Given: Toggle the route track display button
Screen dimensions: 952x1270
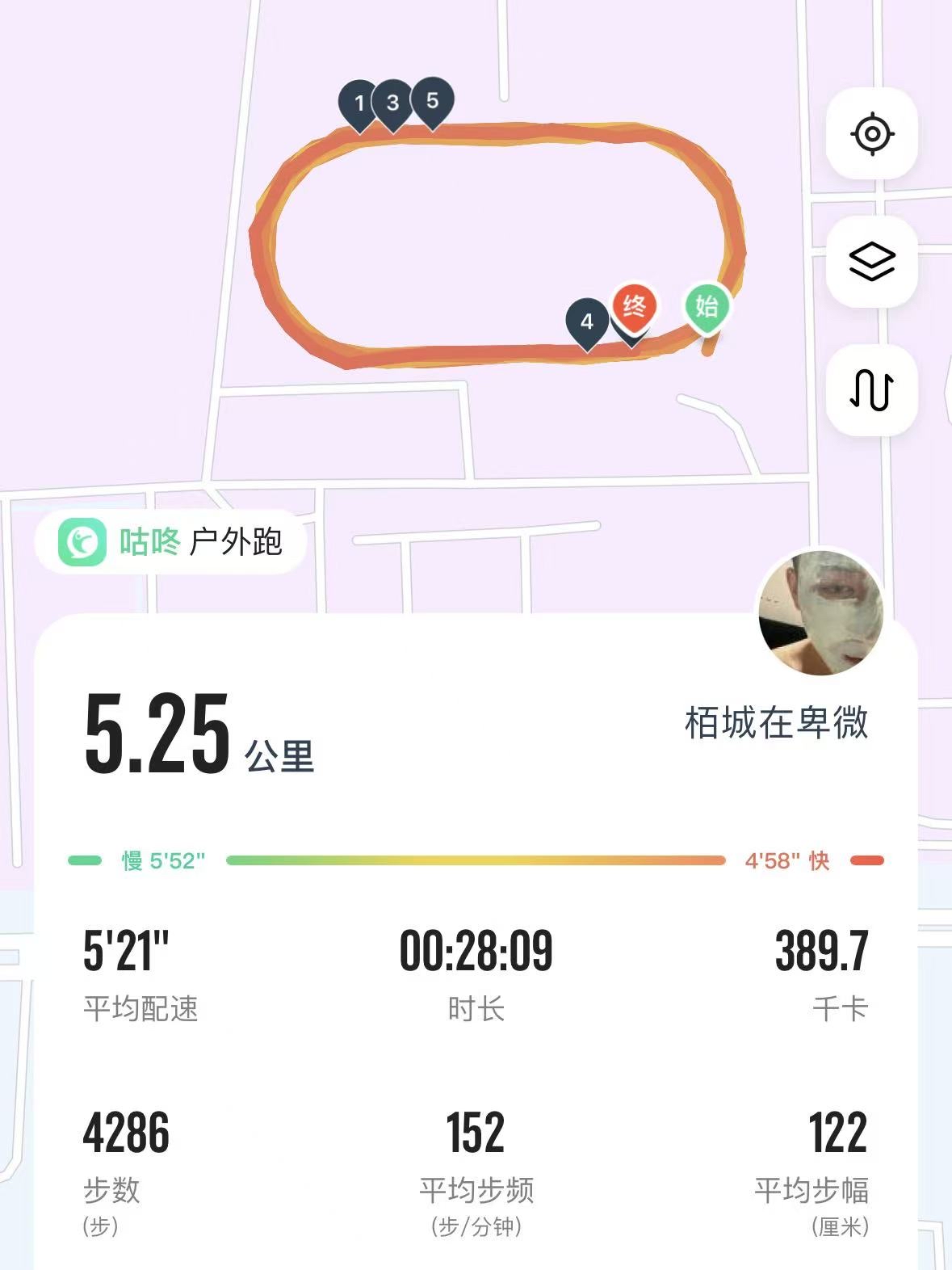Looking at the screenshot, I should [x=872, y=390].
